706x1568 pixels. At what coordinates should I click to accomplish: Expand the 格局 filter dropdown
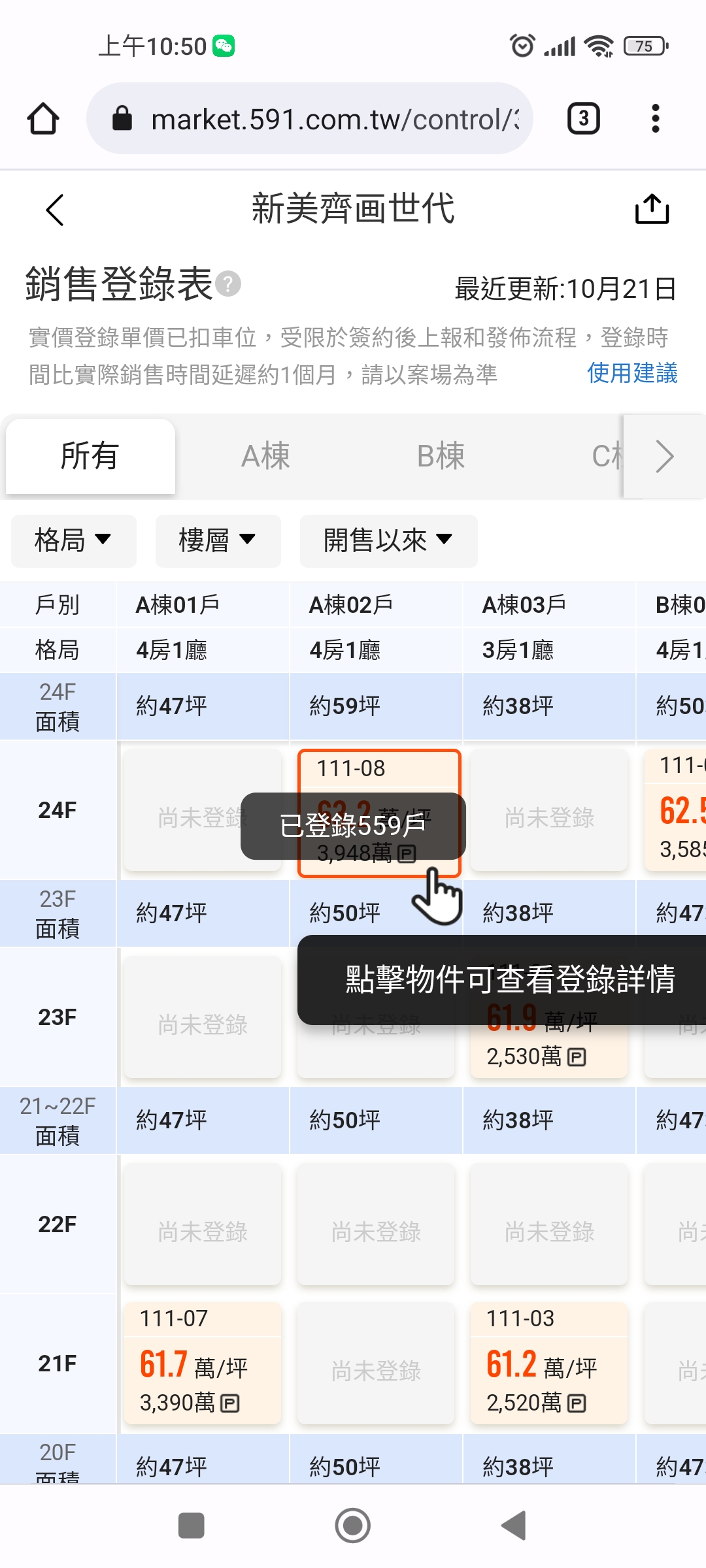click(x=73, y=541)
